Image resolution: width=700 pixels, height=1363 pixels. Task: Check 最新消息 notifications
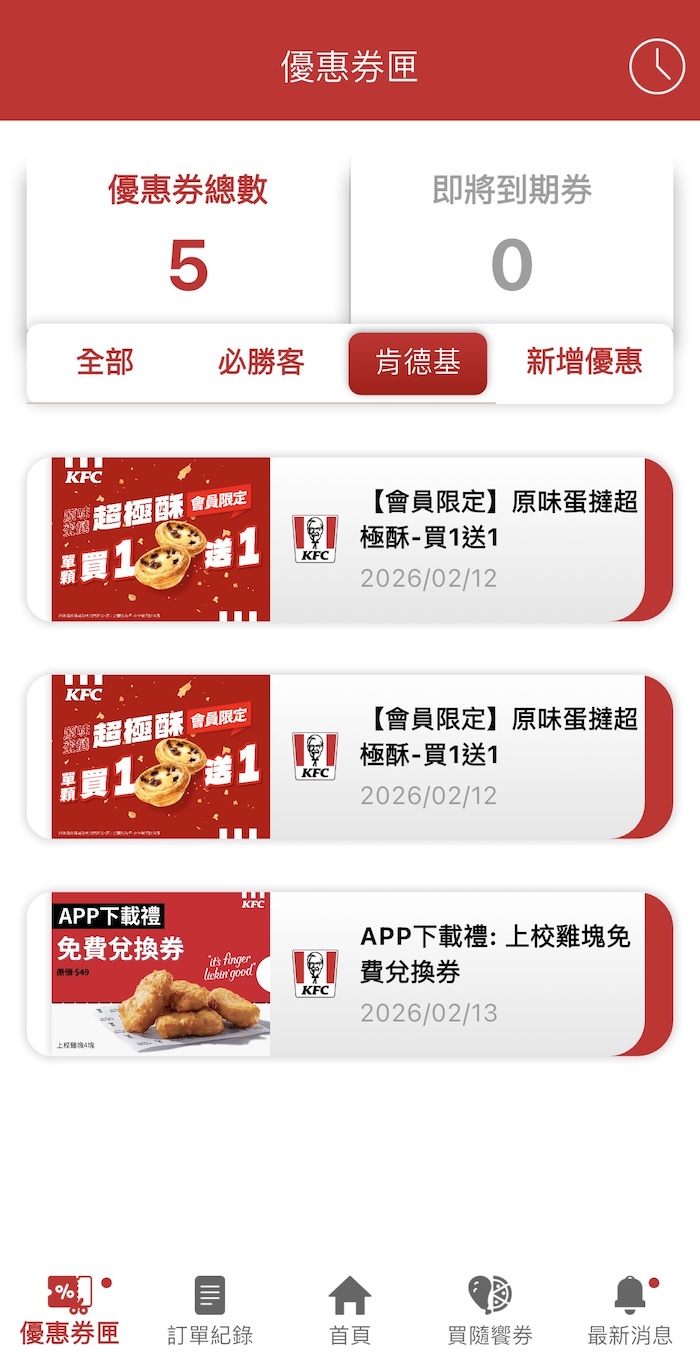(630, 1310)
